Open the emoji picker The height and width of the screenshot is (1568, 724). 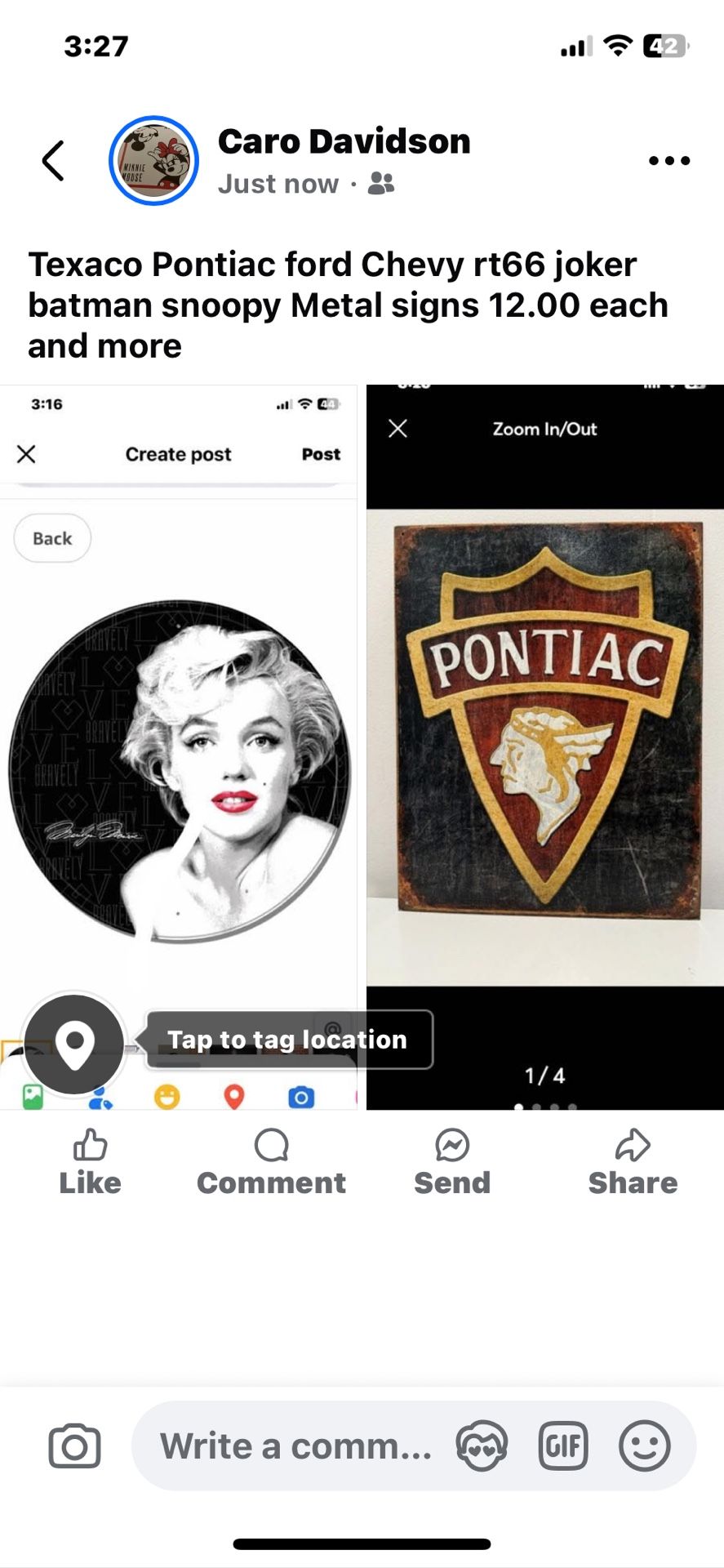pyautogui.click(x=644, y=1446)
